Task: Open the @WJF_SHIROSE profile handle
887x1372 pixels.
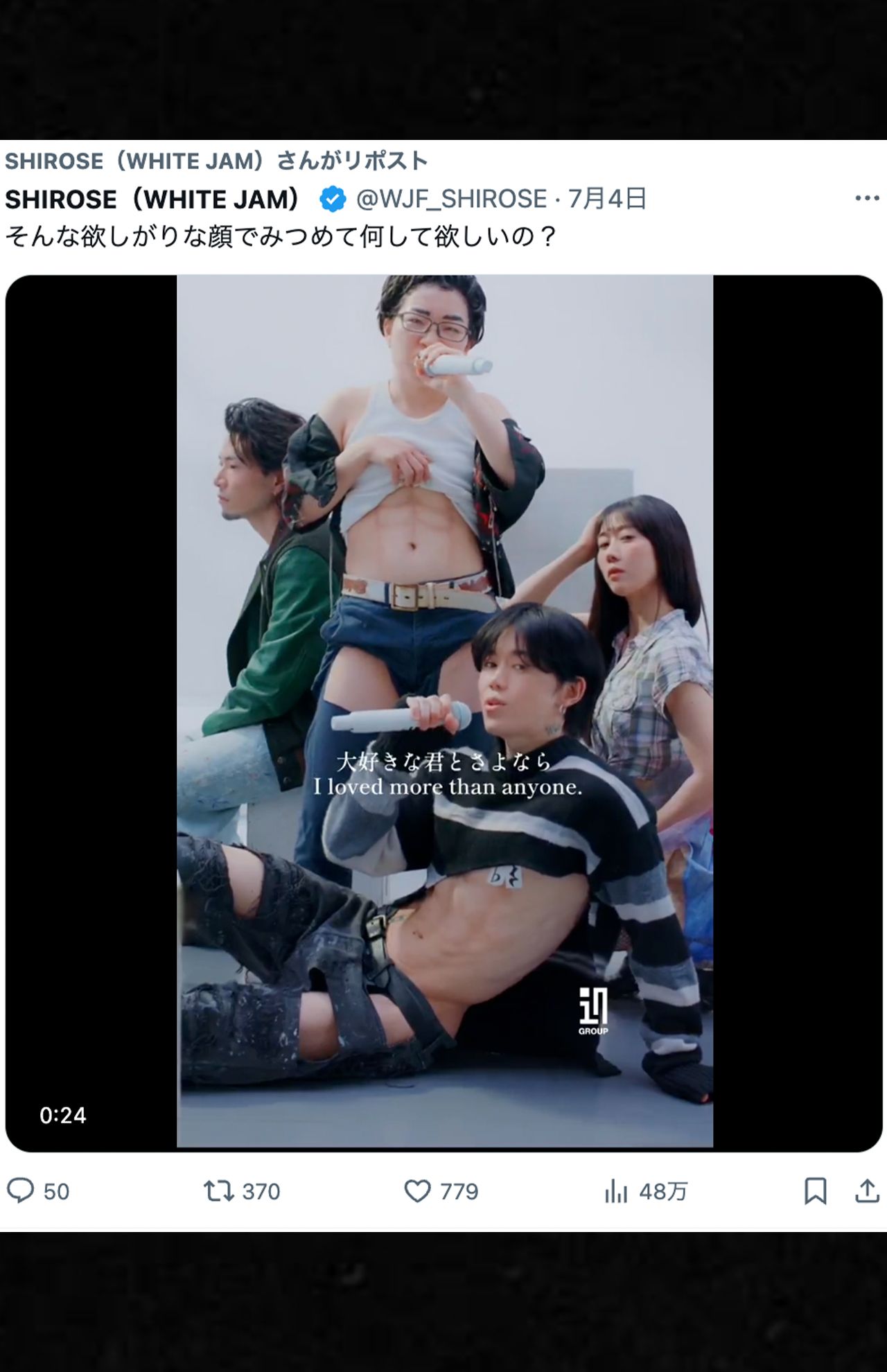Action: point(451,199)
